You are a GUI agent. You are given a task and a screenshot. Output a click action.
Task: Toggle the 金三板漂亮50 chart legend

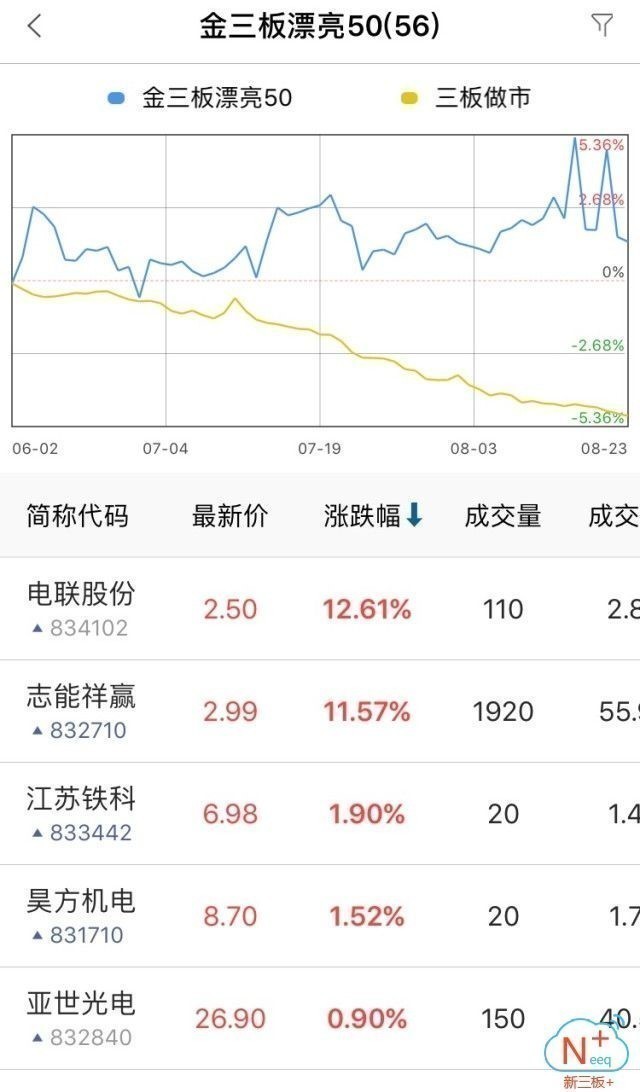pos(200,98)
